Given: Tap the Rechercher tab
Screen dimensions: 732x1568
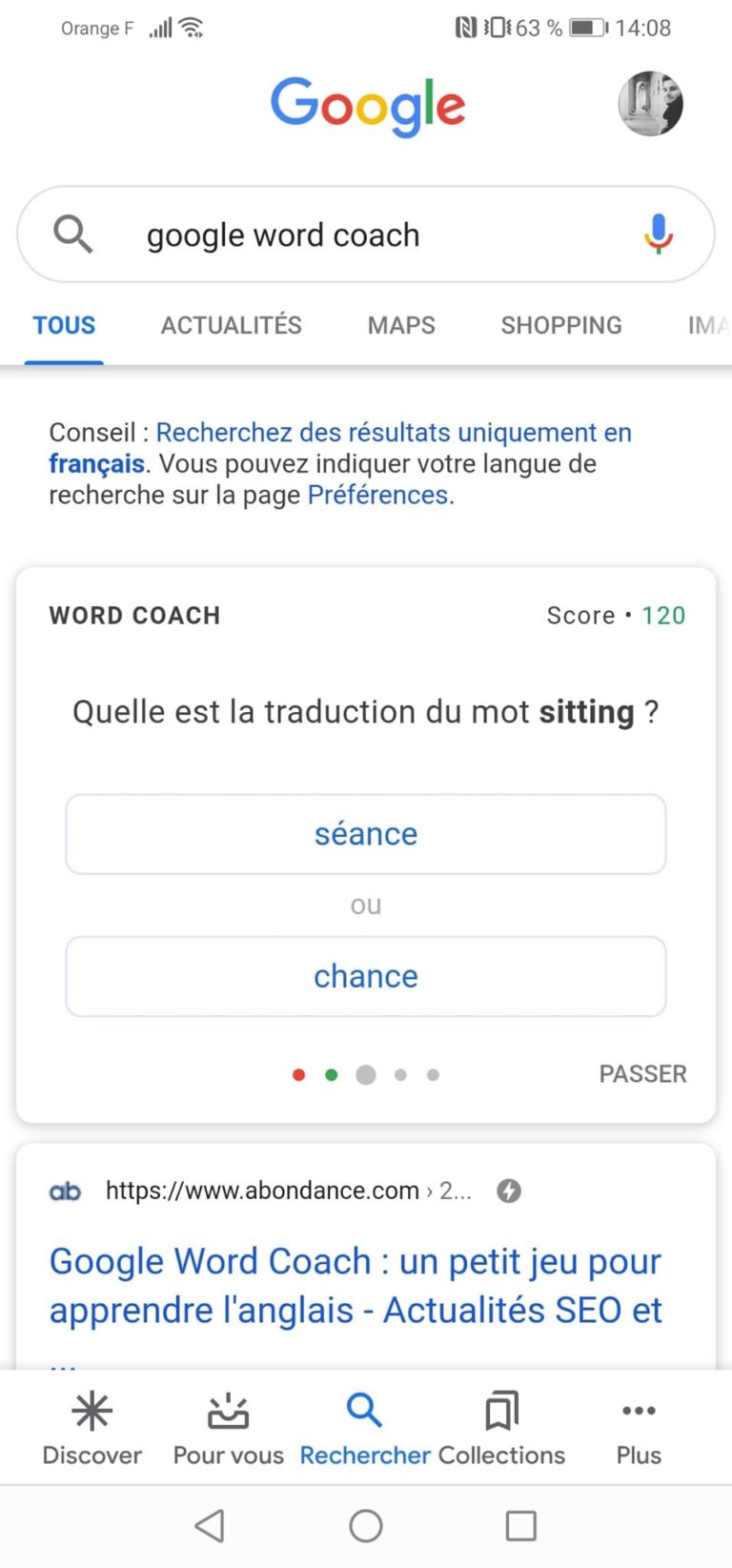Looking at the screenshot, I should tap(365, 1430).
